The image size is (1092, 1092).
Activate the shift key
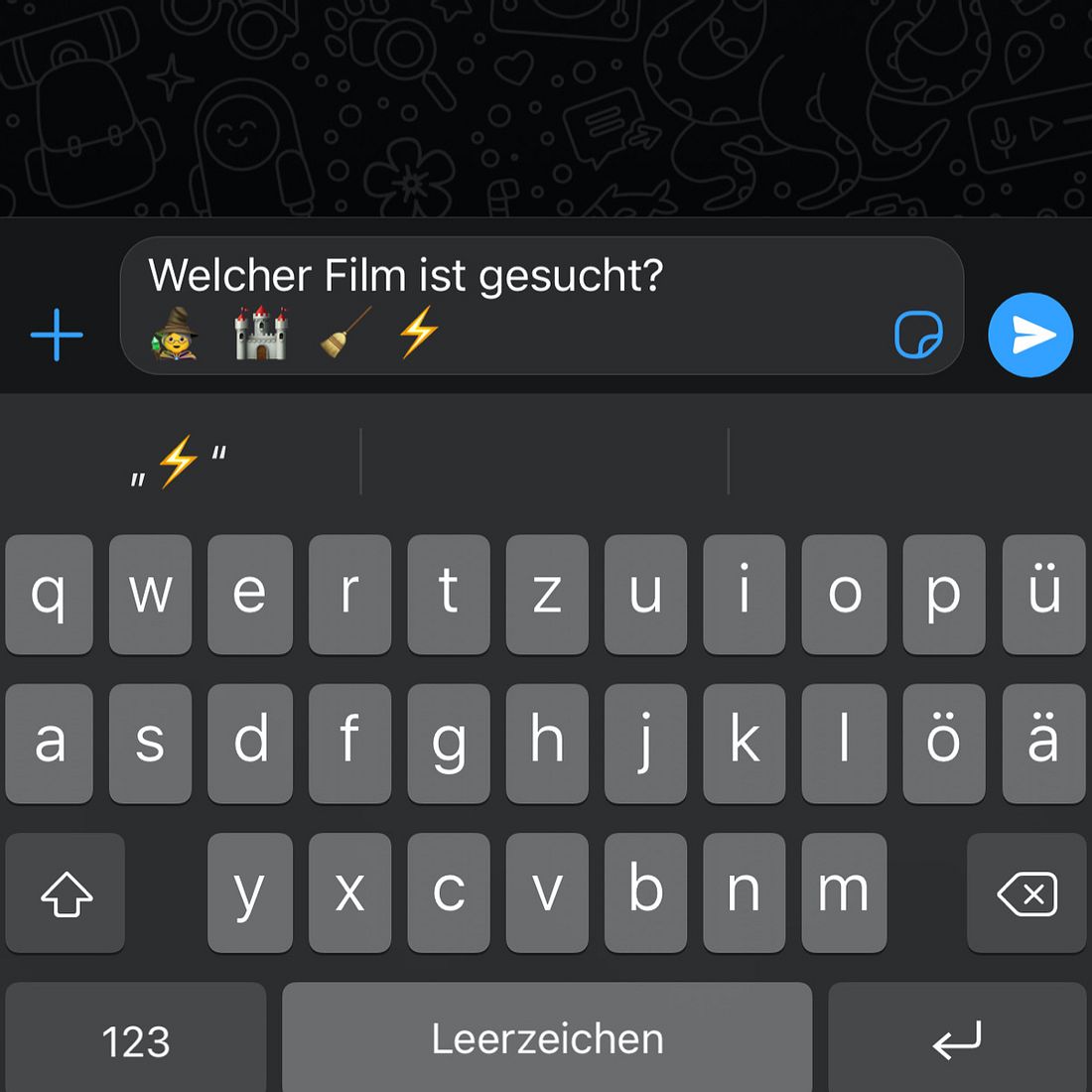(x=67, y=893)
